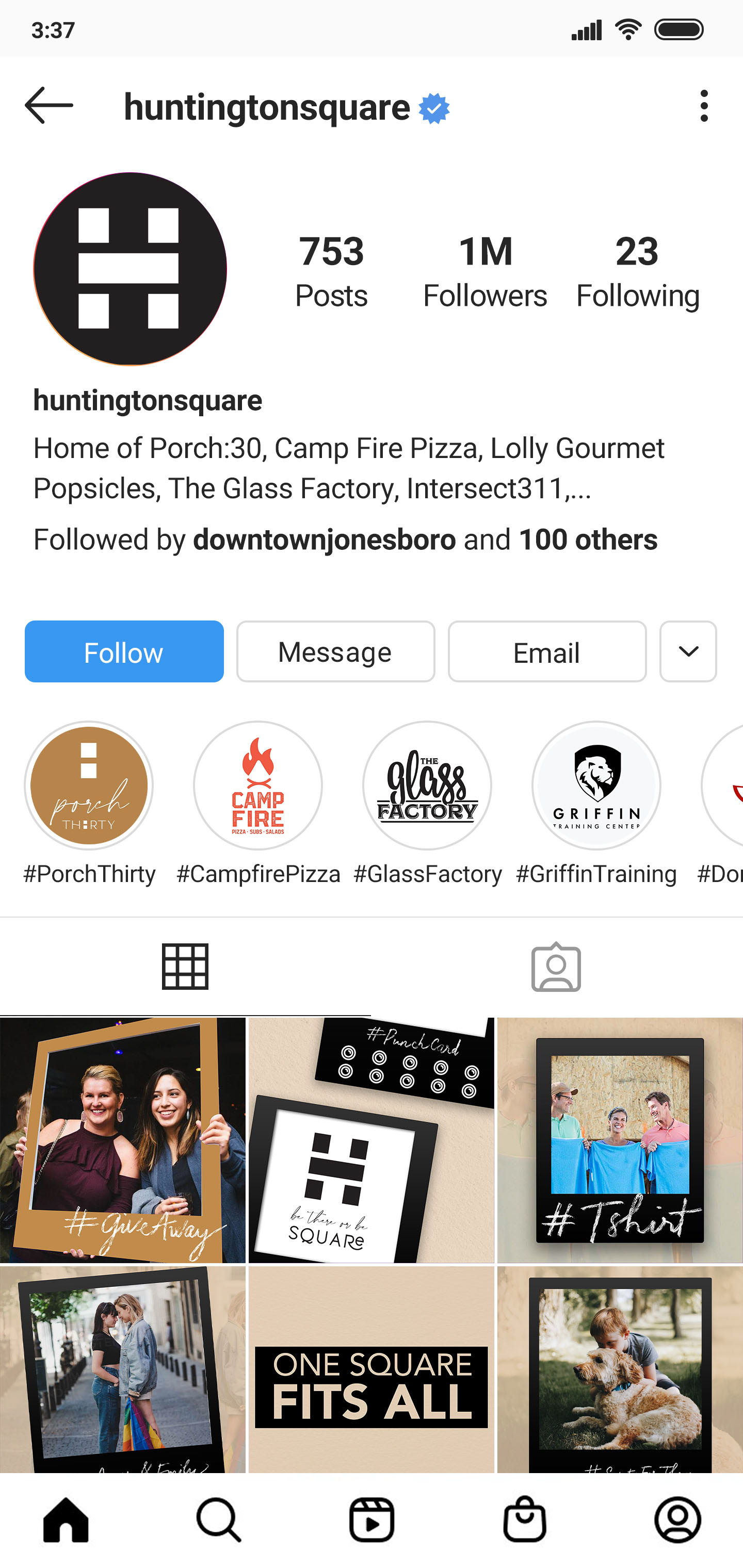The height and width of the screenshot is (1568, 743).
Task: Open the Search tab
Action: point(219,1520)
